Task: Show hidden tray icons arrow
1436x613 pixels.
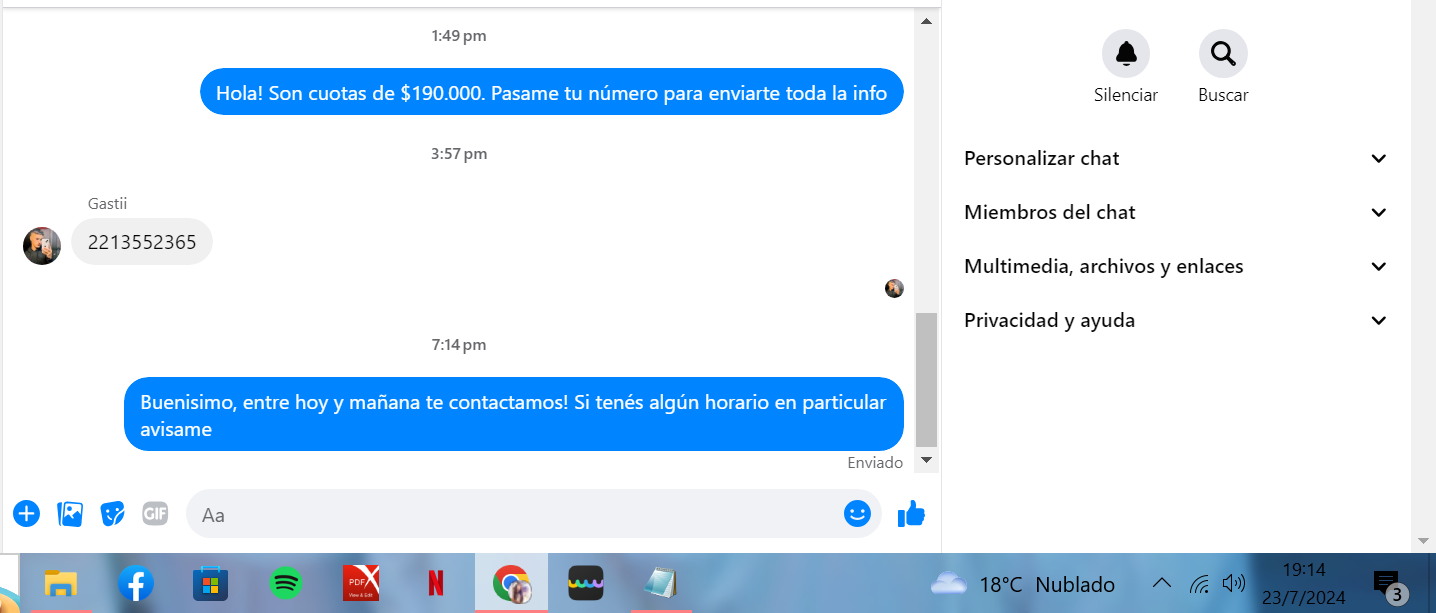Action: point(1162,583)
